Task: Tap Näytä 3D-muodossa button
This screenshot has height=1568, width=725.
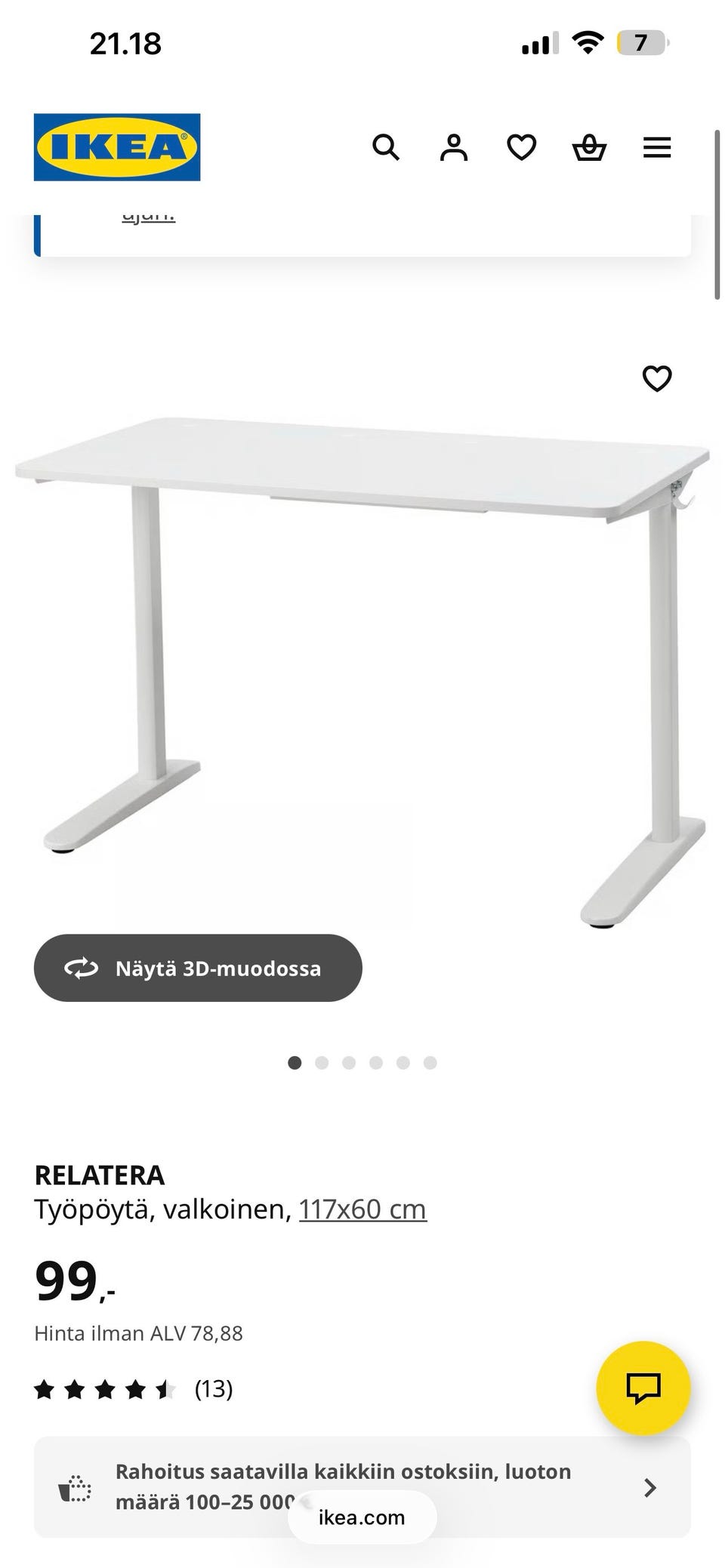Action: click(198, 968)
